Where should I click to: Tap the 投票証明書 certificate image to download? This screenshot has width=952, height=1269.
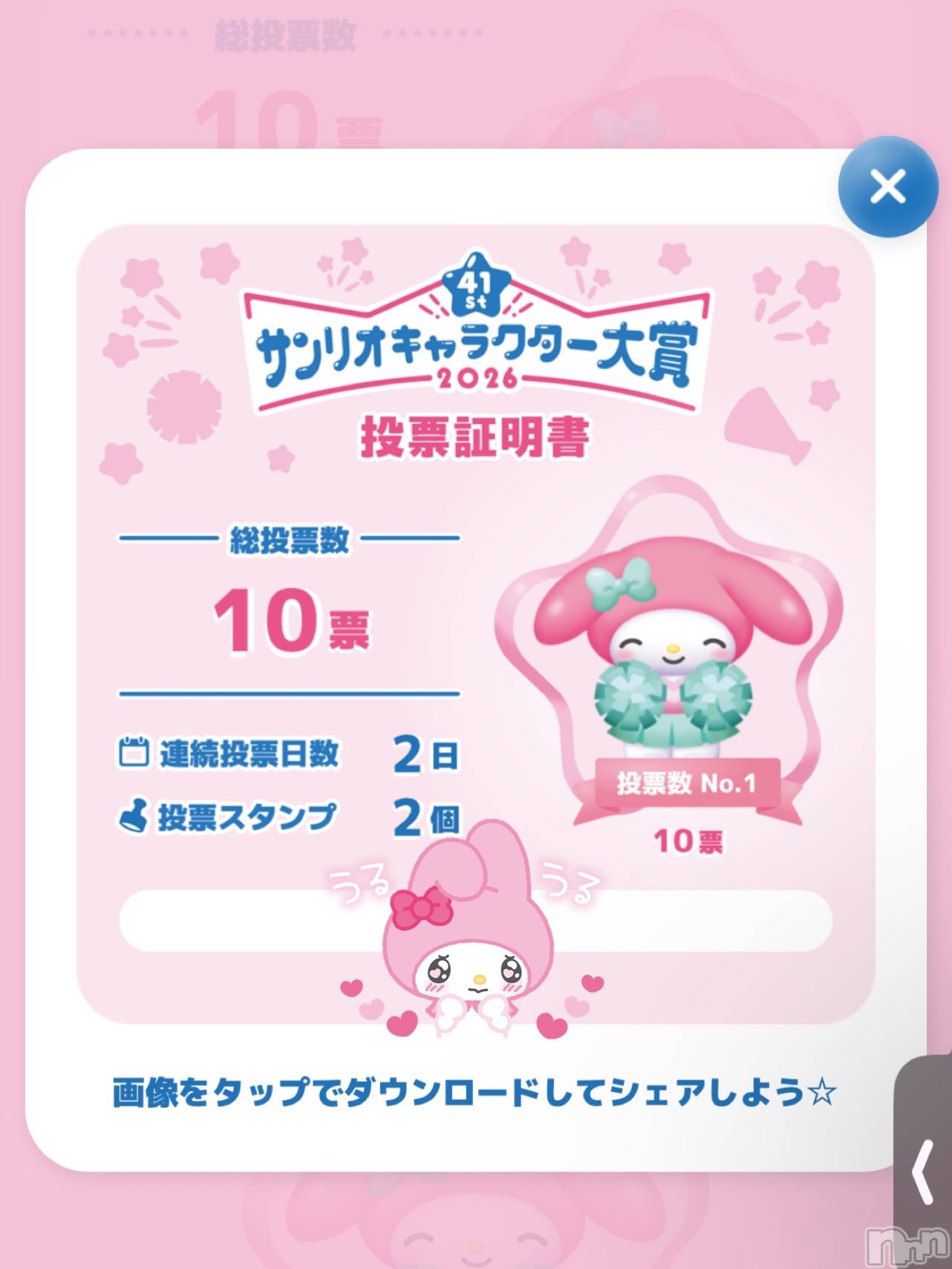(475, 624)
